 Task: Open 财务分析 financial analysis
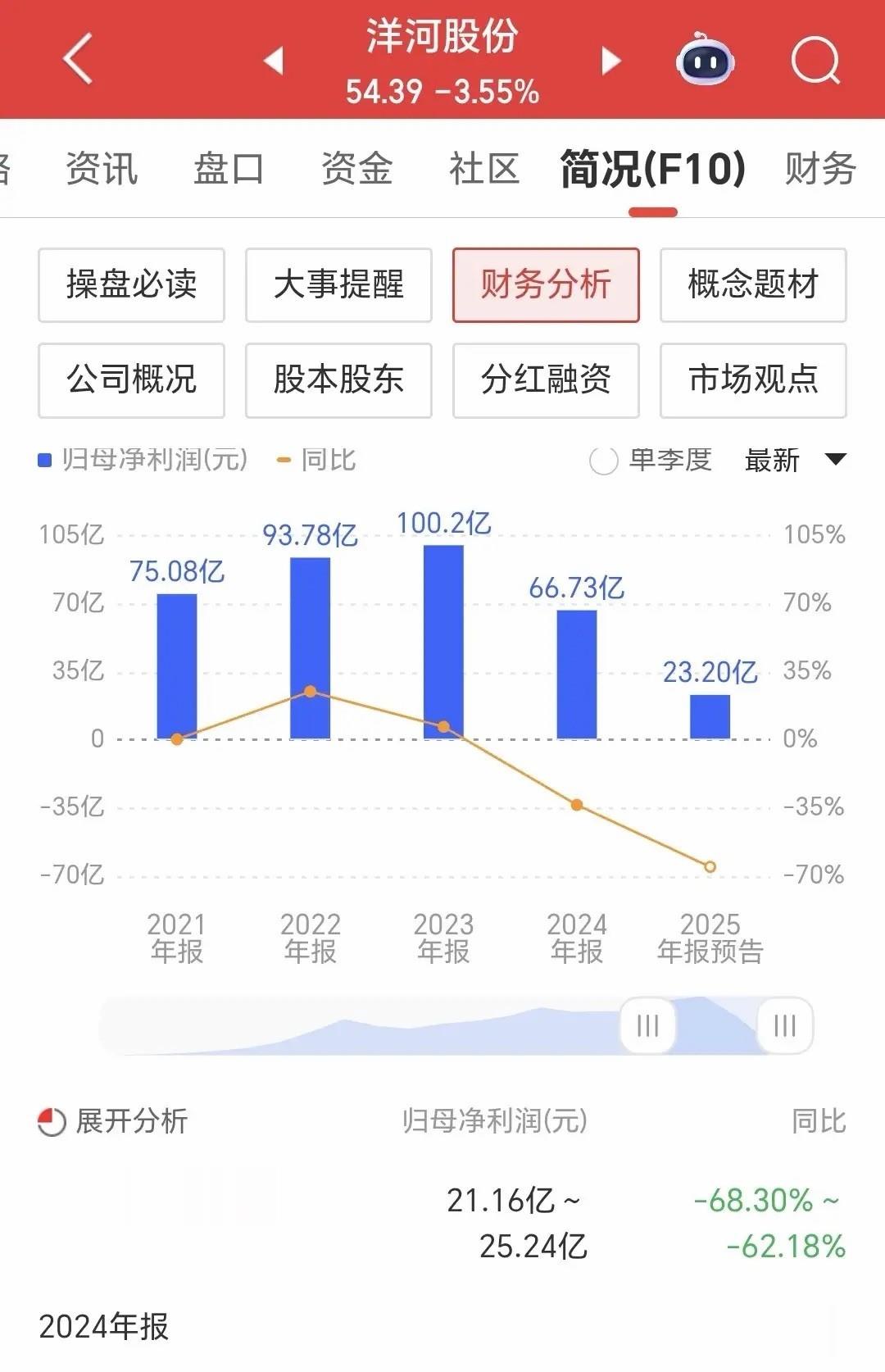[x=546, y=286]
